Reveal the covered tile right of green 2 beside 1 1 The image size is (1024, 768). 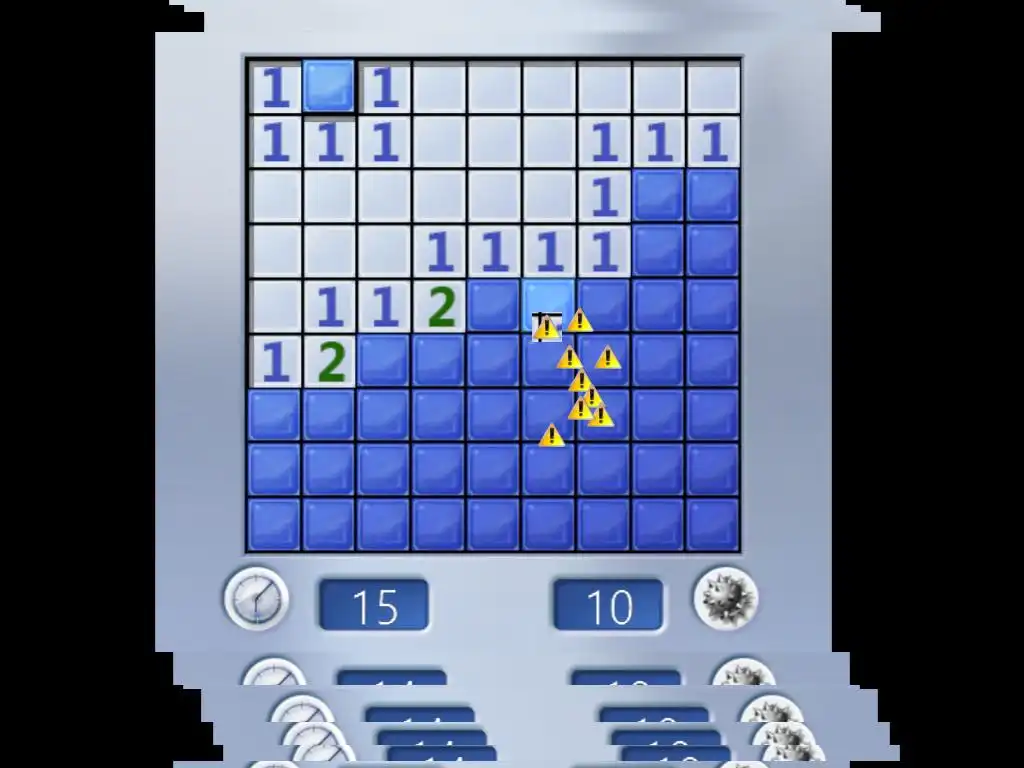[x=495, y=306]
